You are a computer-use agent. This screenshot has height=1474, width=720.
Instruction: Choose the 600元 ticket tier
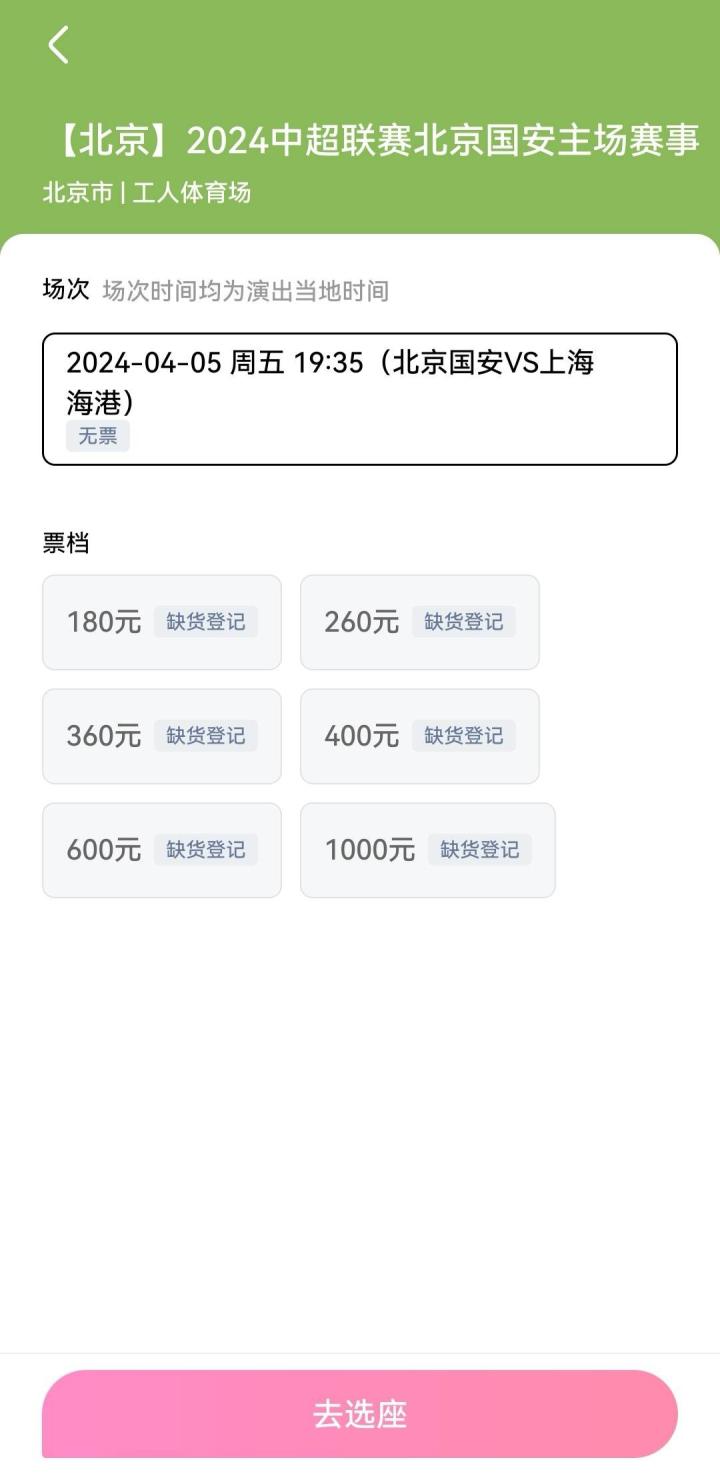tap(162, 850)
